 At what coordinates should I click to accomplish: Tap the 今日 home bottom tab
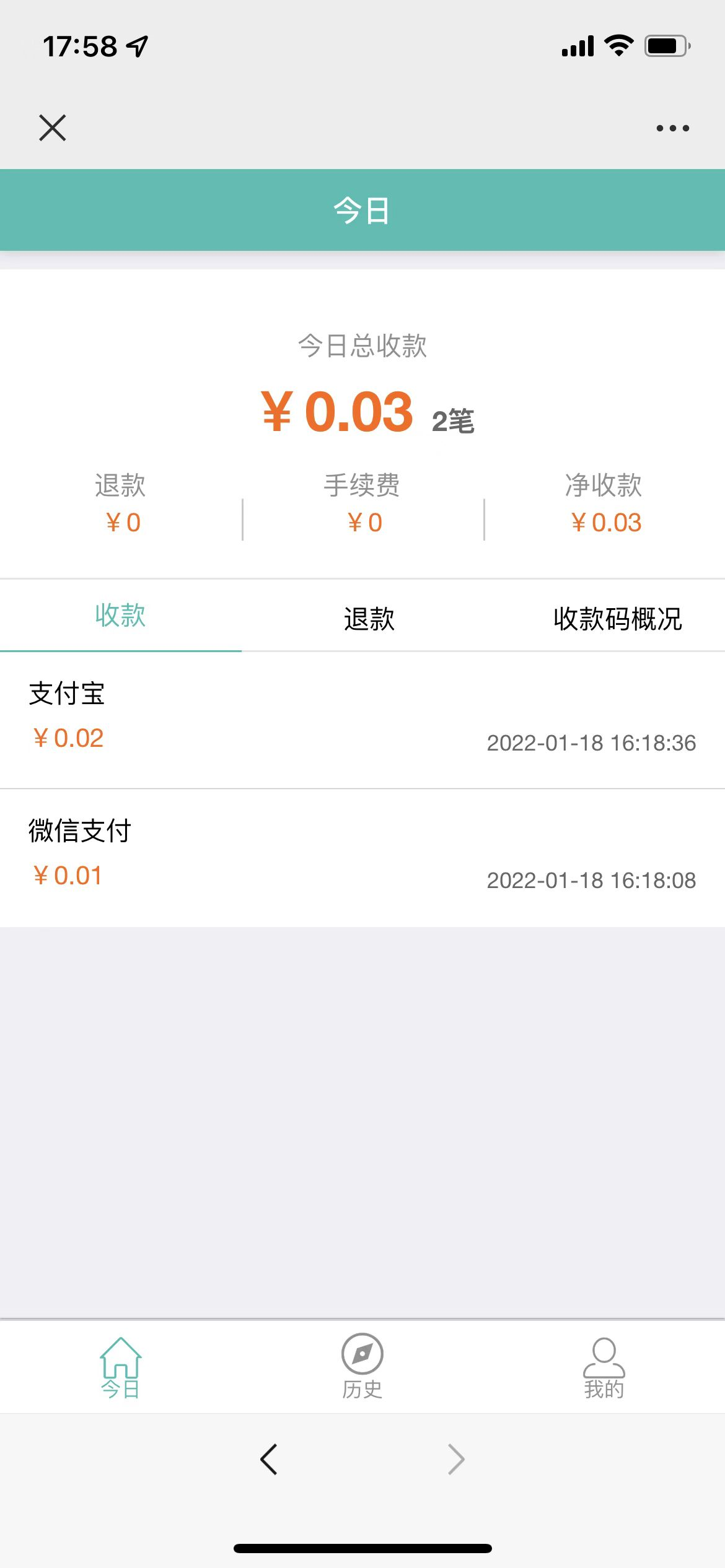(x=121, y=1367)
